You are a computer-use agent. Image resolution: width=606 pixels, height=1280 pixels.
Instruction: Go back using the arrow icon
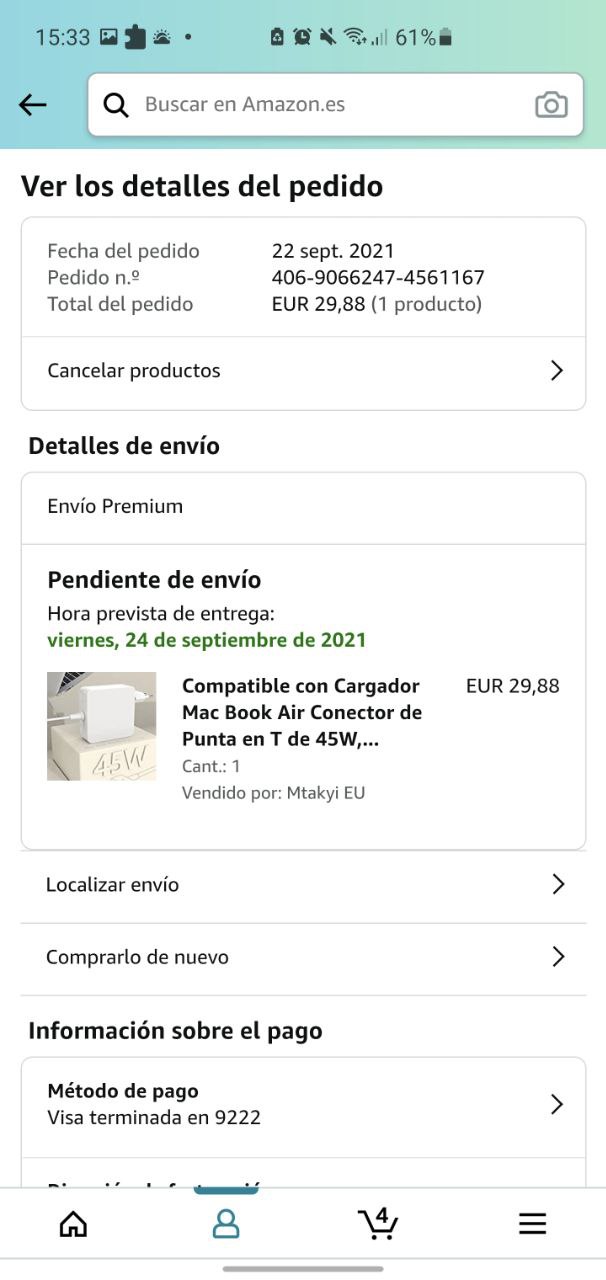pos(33,105)
